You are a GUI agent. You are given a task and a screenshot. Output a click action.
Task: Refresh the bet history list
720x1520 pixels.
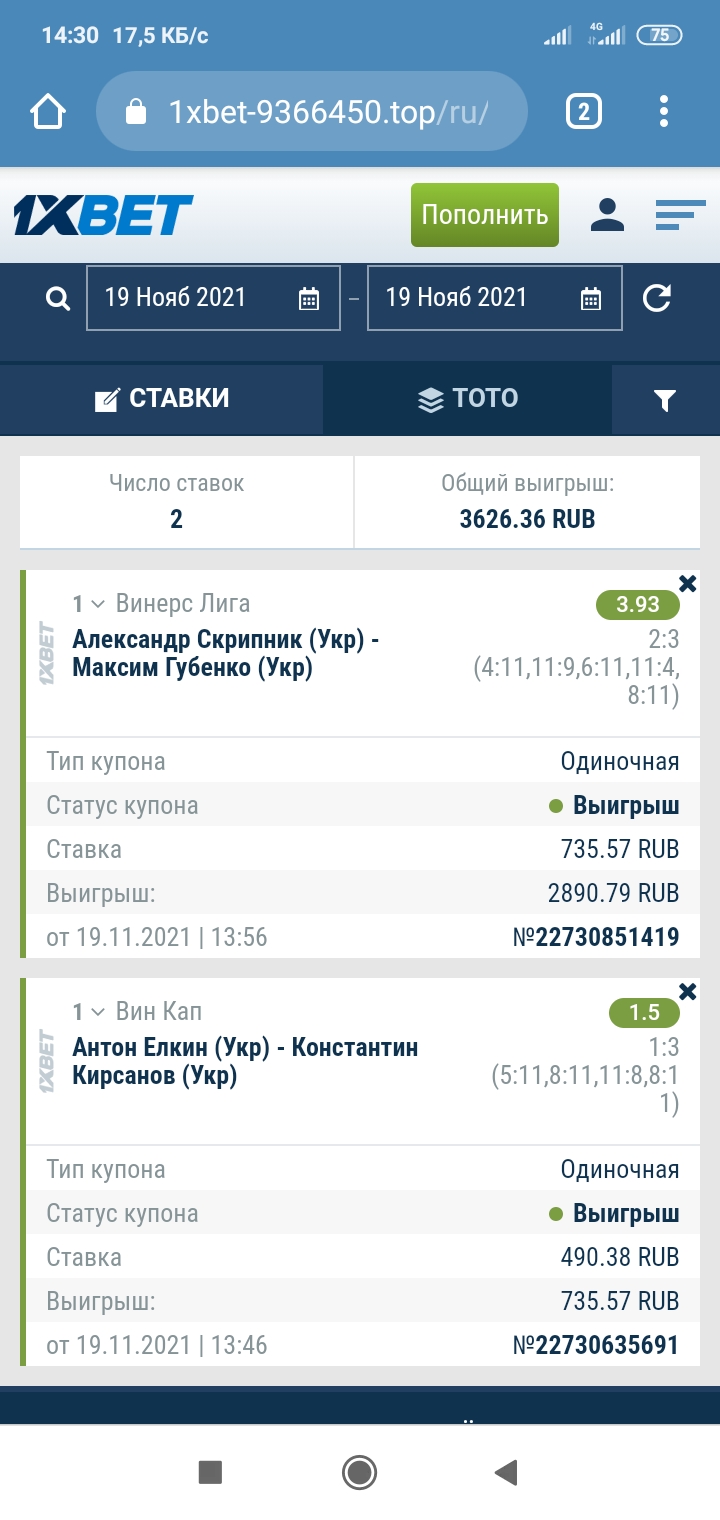pyautogui.click(x=657, y=298)
